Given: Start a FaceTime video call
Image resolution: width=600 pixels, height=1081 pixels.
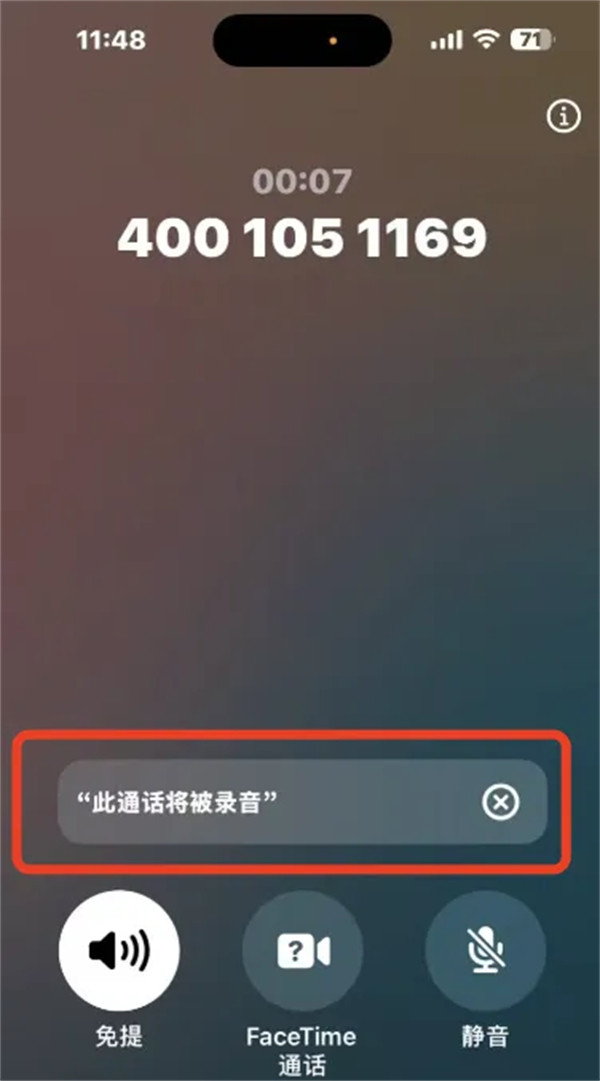Looking at the screenshot, I should (x=302, y=951).
